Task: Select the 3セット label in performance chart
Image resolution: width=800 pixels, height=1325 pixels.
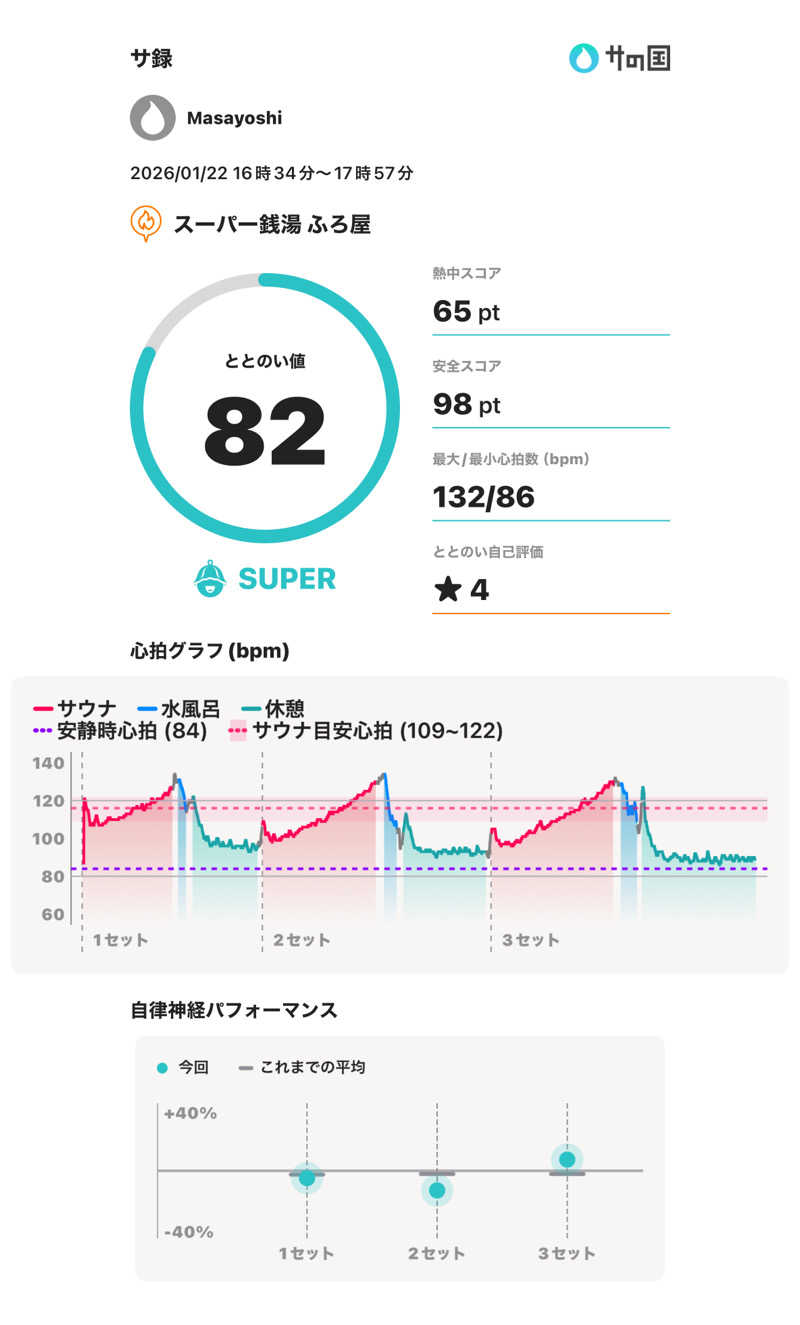Action: pyautogui.click(x=566, y=1252)
